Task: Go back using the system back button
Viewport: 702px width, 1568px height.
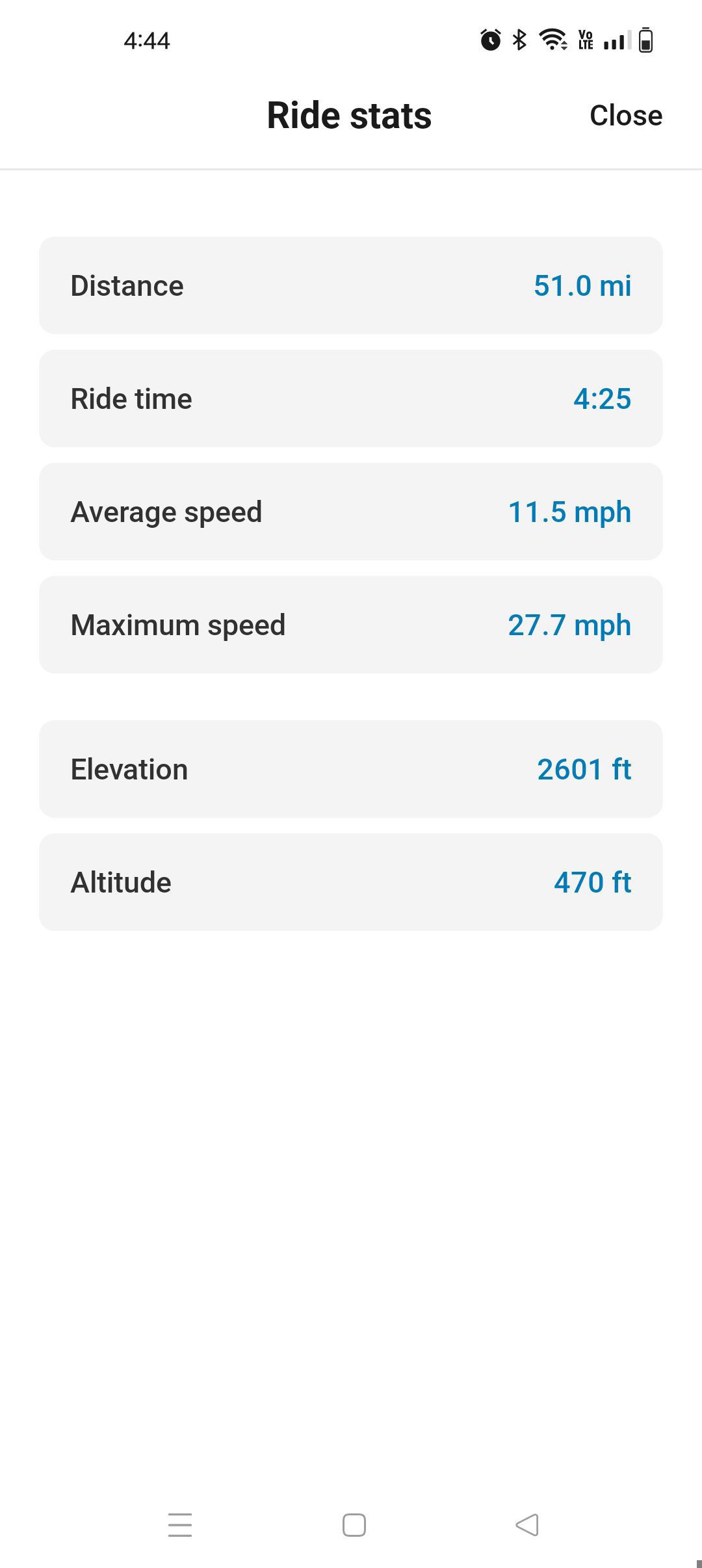Action: [526, 1524]
